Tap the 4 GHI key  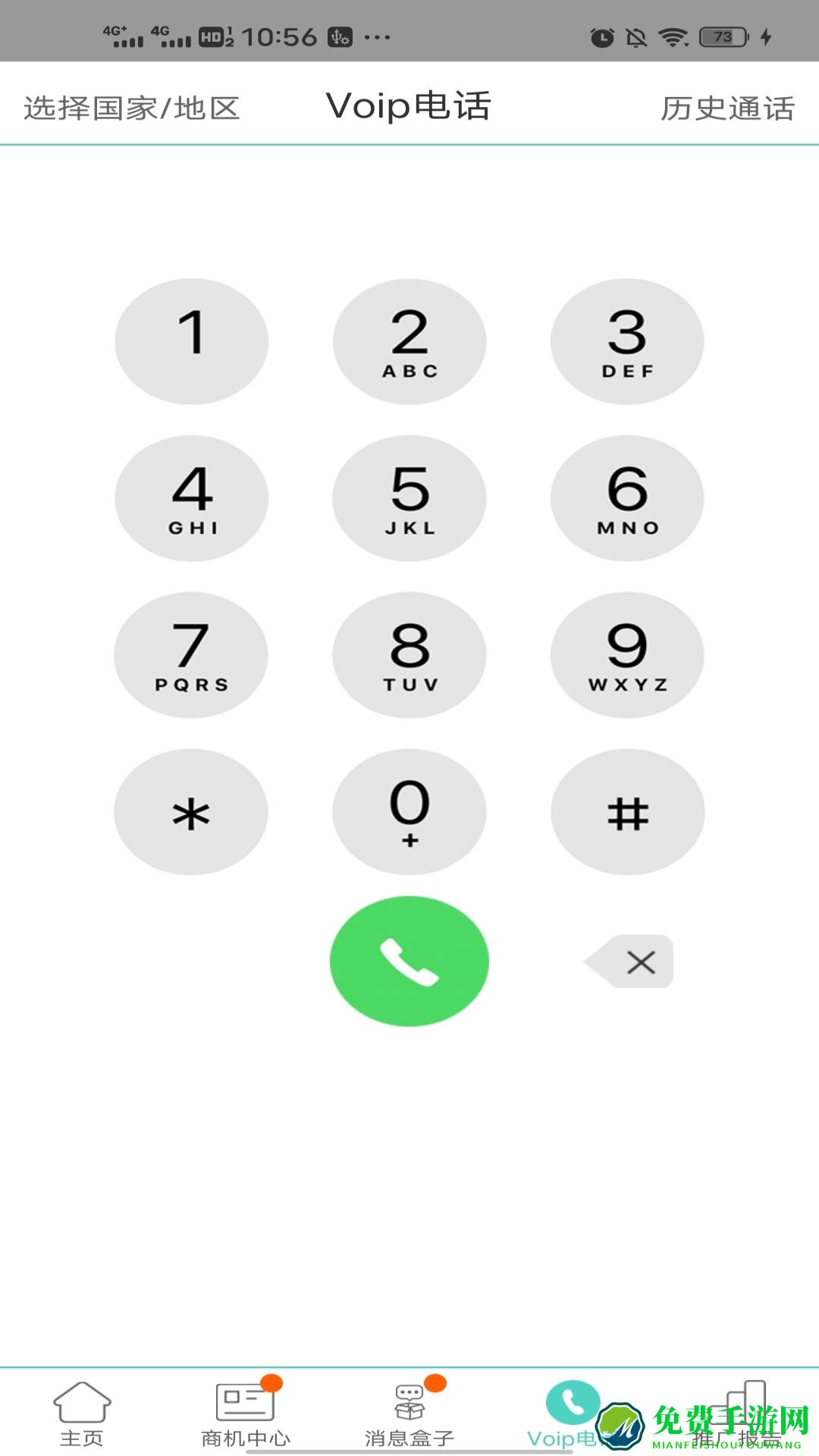pos(192,498)
